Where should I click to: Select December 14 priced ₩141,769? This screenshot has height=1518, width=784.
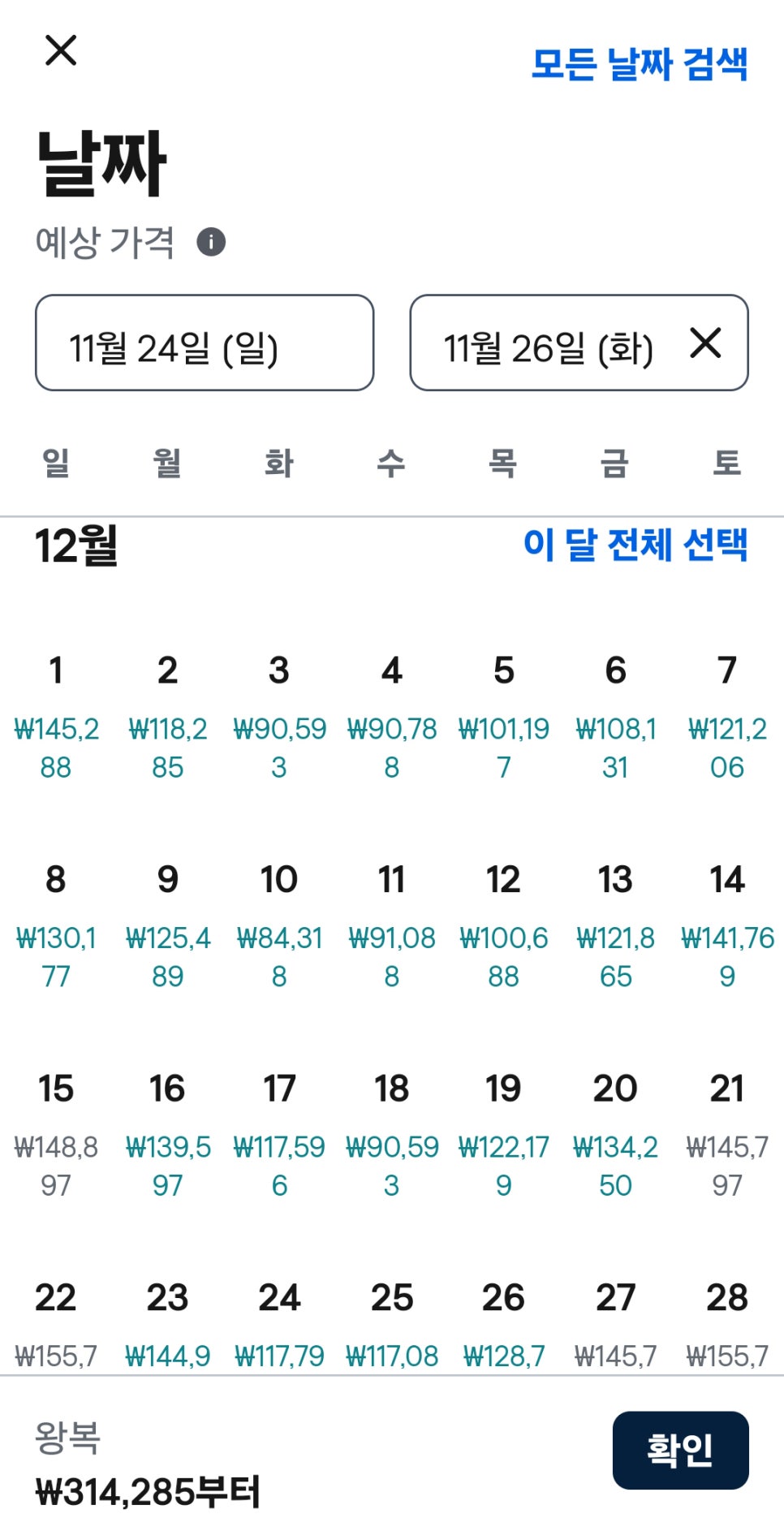tap(727, 926)
